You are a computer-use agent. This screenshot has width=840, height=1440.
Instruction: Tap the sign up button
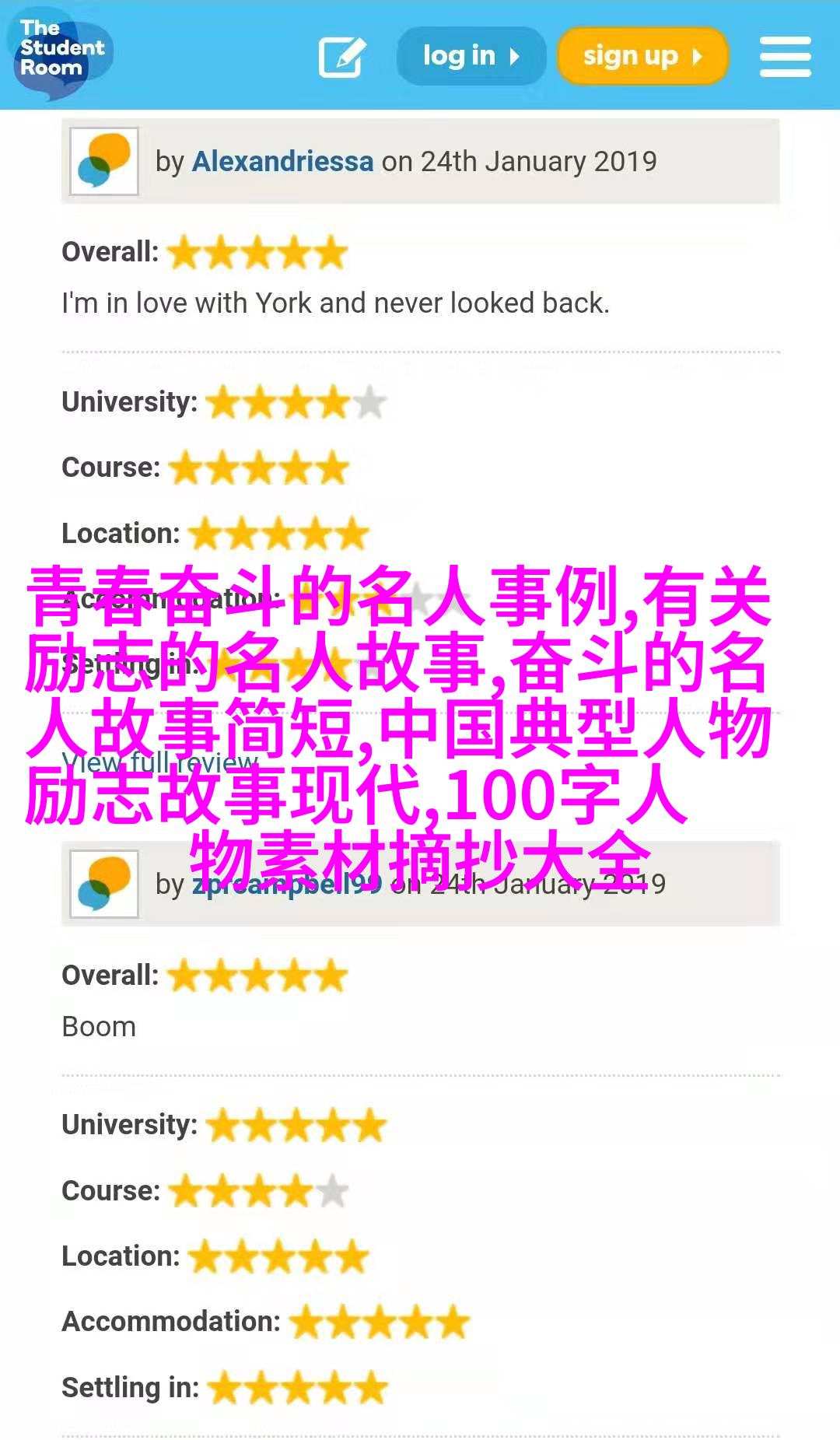642,56
